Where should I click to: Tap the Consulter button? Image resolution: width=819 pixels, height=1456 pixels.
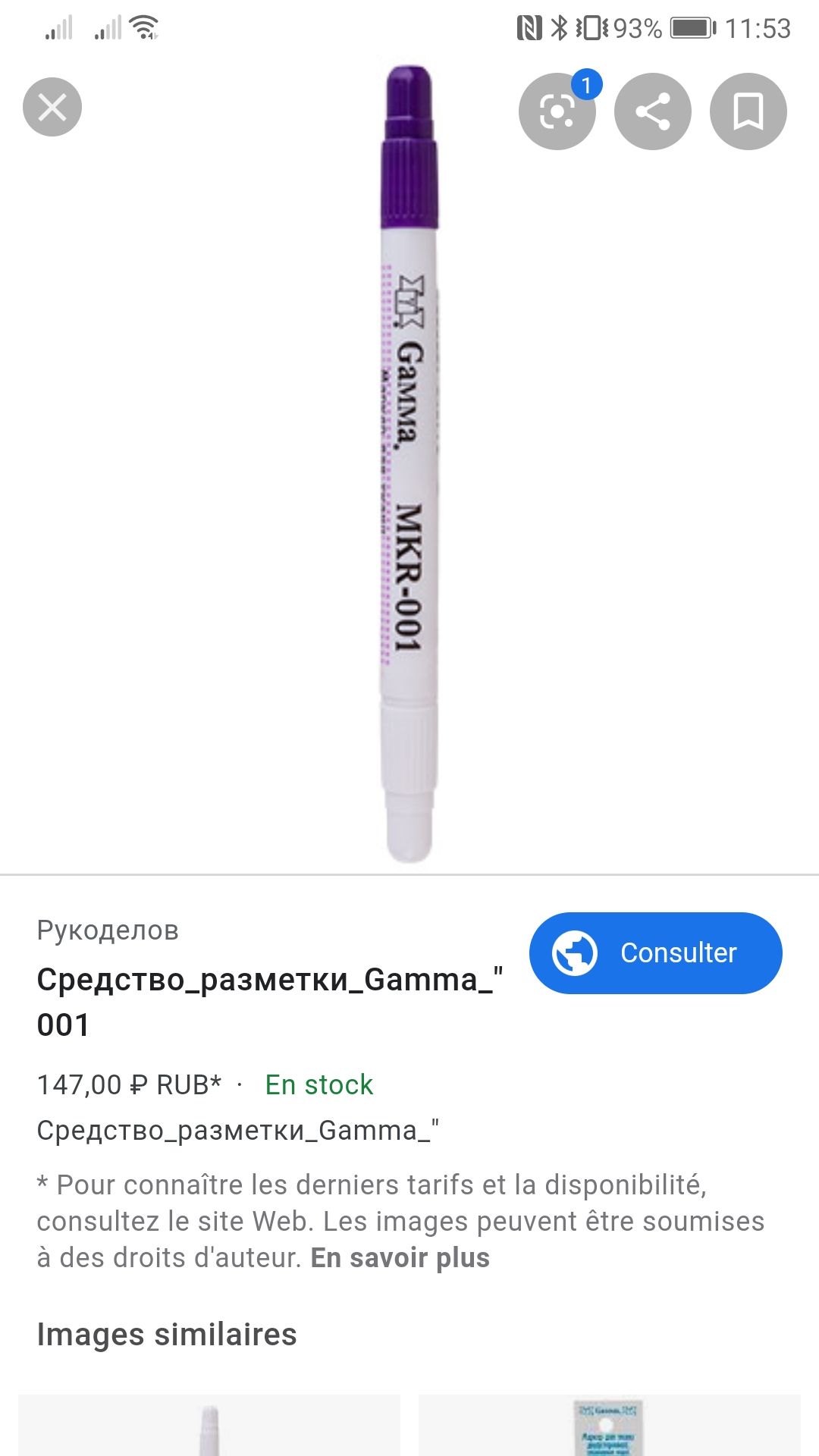pos(656,953)
